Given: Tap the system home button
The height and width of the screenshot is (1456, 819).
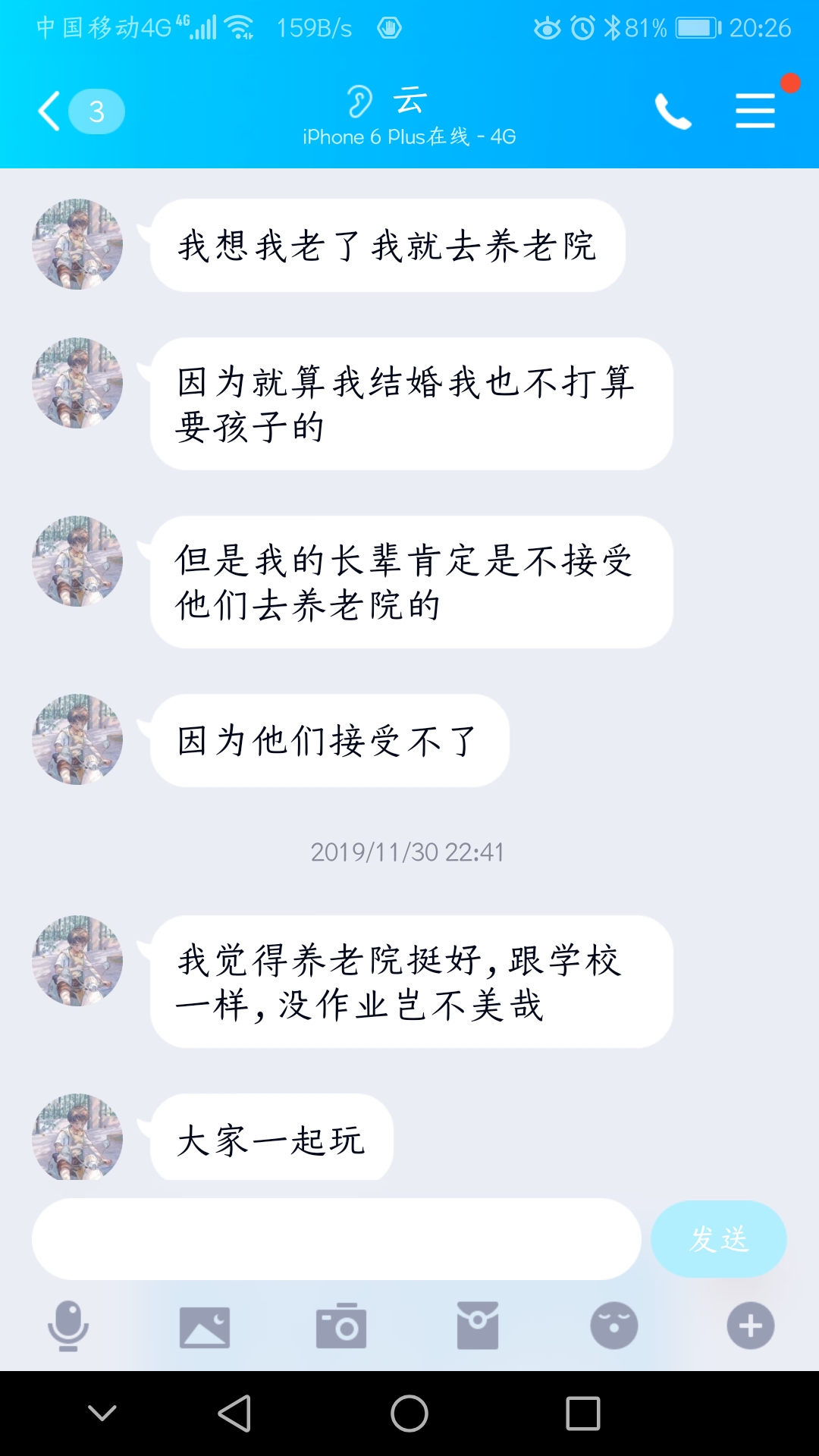Looking at the screenshot, I should coord(409,1414).
